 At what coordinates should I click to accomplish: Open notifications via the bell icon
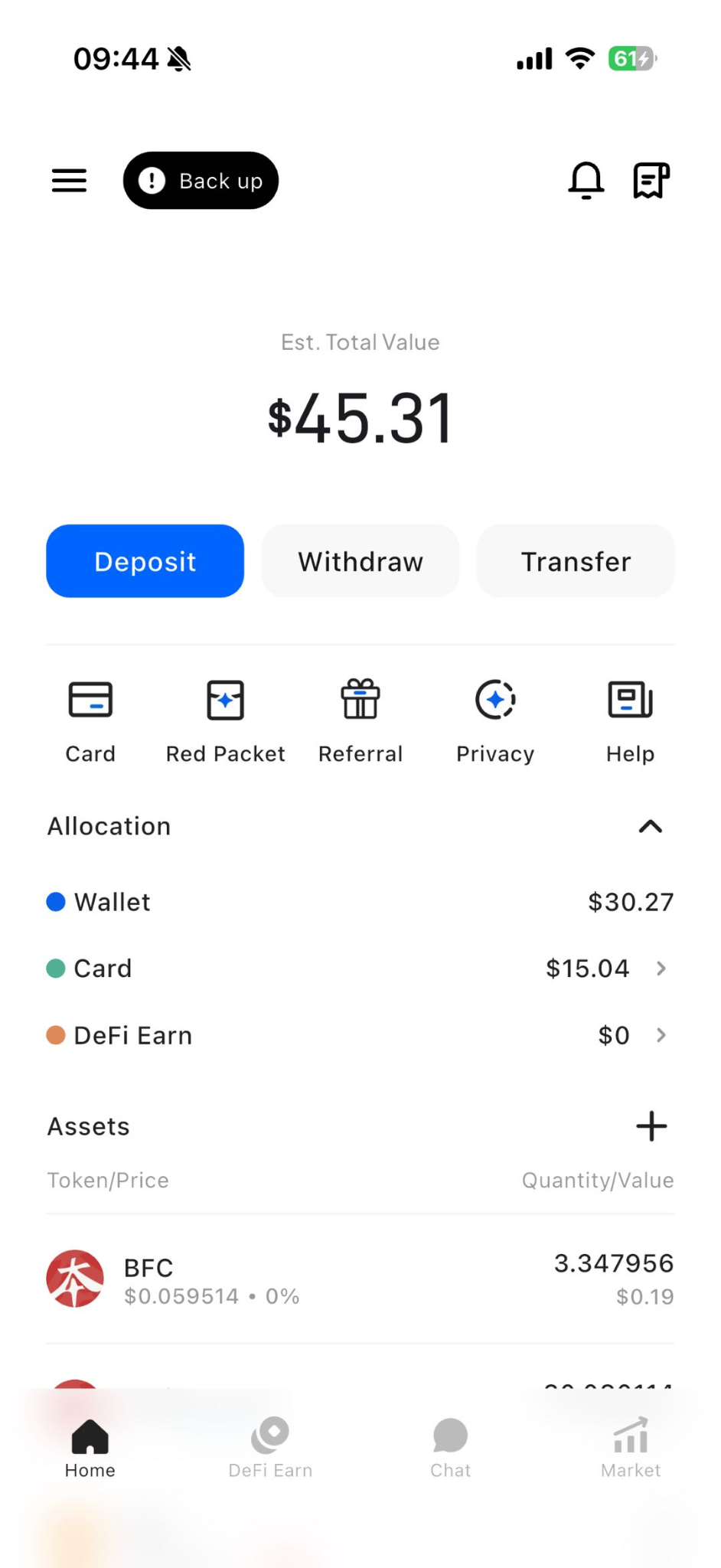coord(586,181)
